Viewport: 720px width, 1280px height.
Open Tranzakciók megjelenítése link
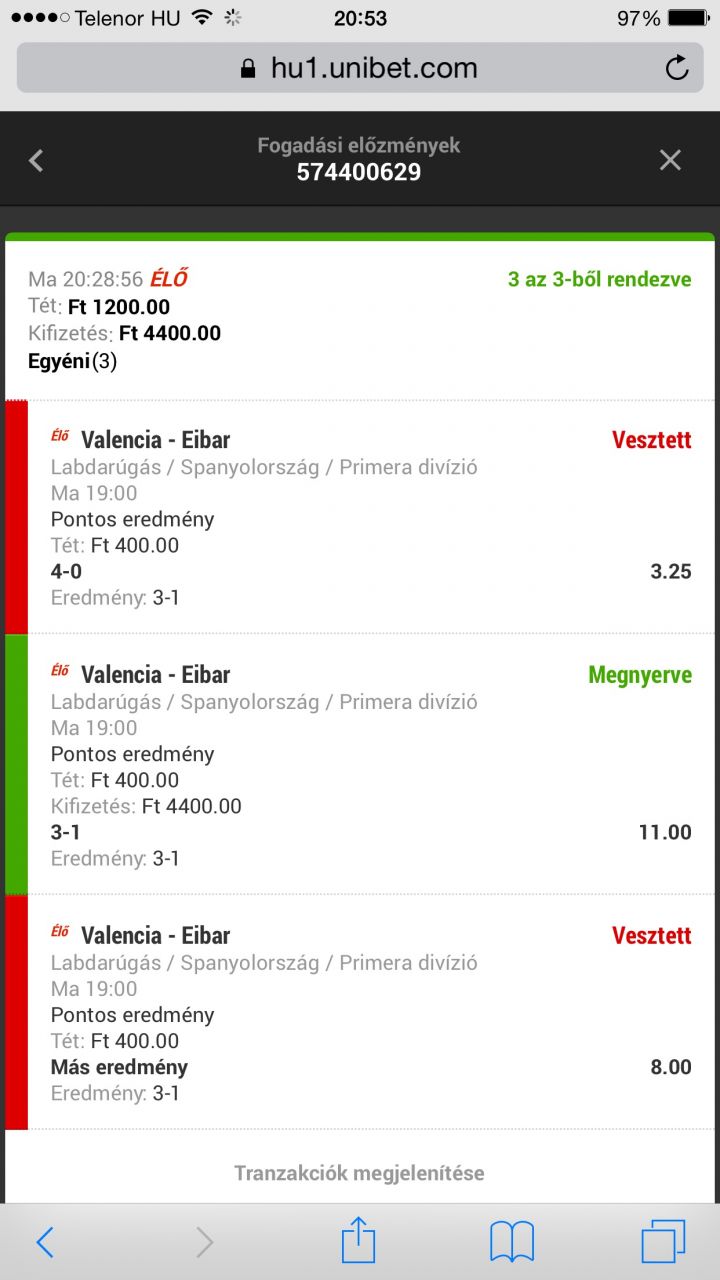click(359, 1173)
